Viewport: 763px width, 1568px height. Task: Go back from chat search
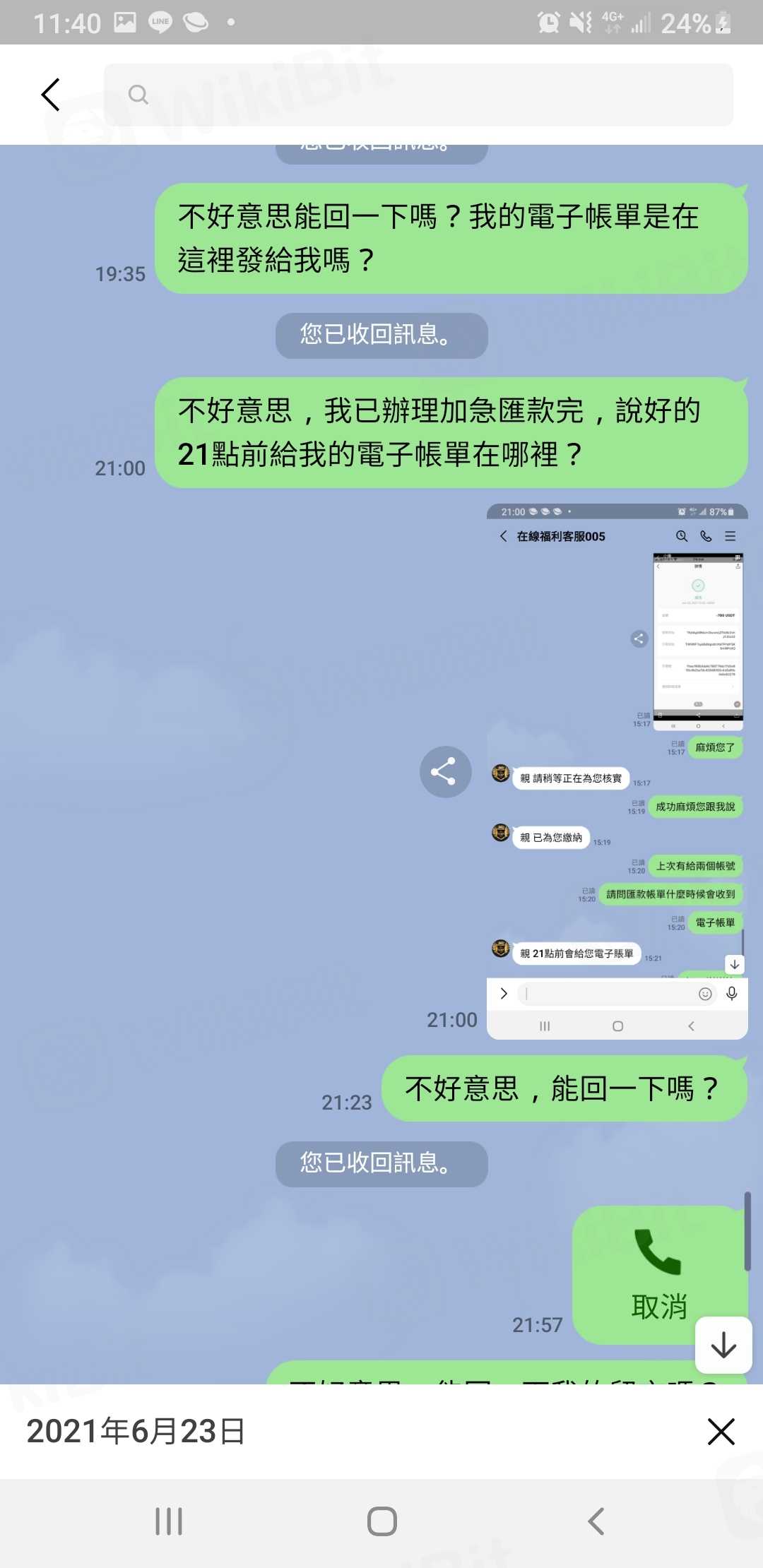pos(50,95)
